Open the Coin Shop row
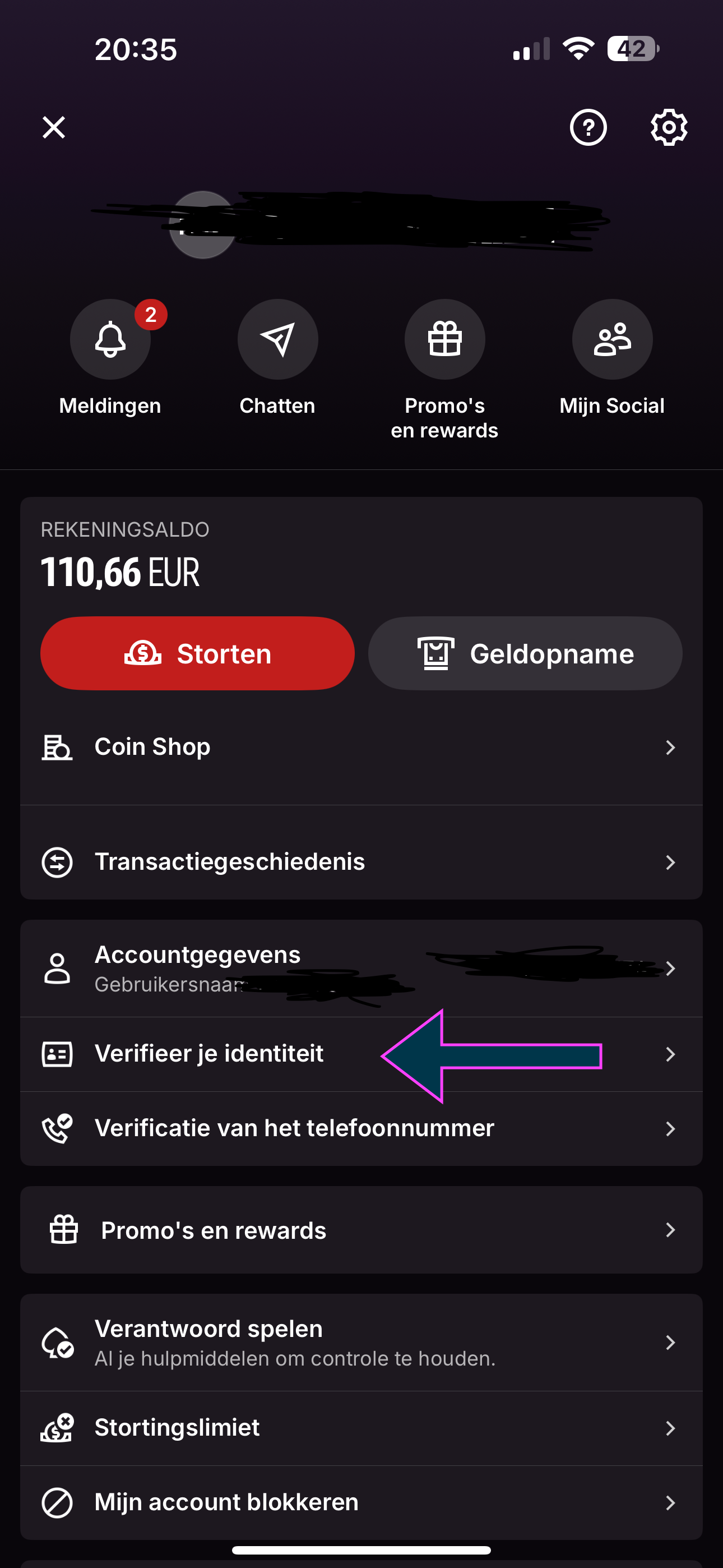Screen dimensions: 723x1568 (x=361, y=747)
